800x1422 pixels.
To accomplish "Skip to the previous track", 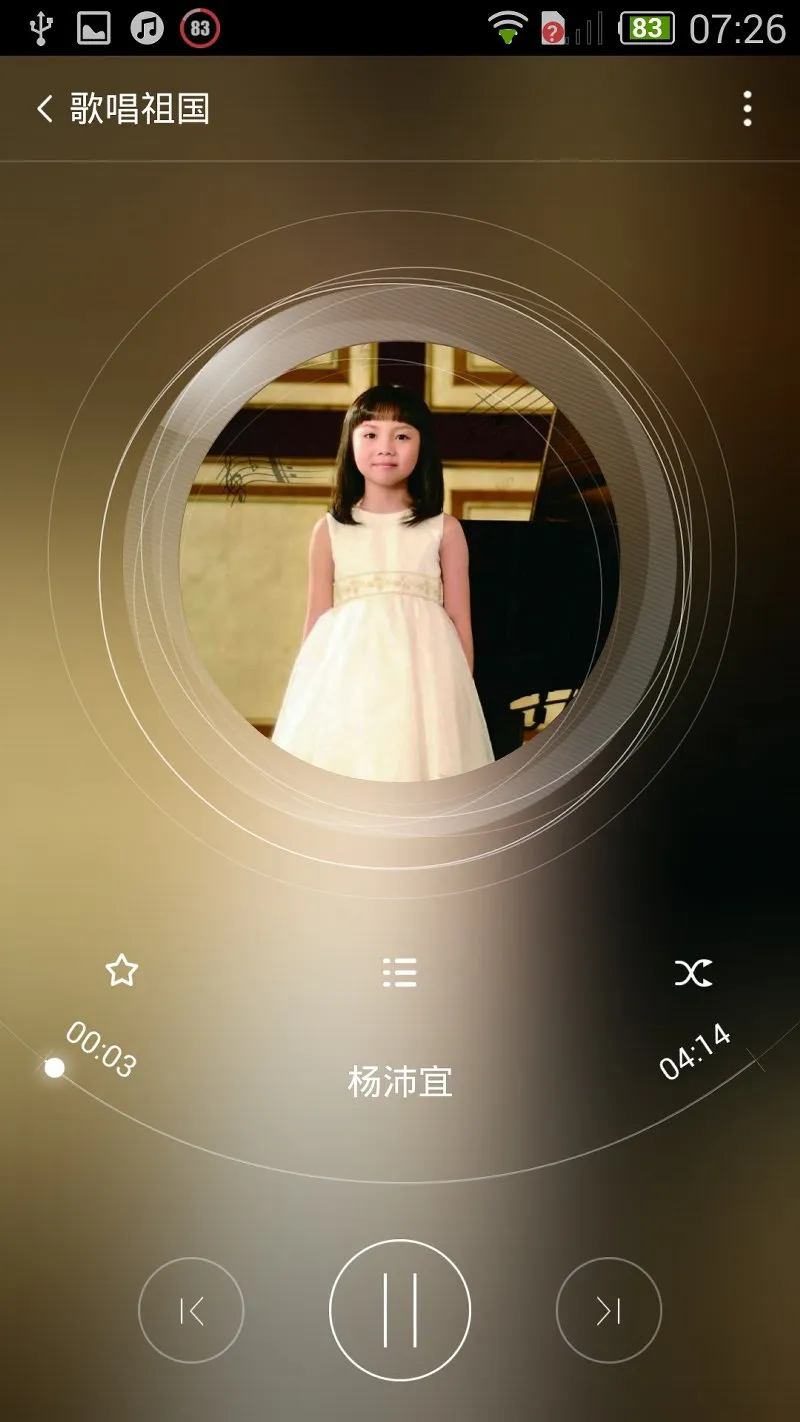I will 191,1310.
